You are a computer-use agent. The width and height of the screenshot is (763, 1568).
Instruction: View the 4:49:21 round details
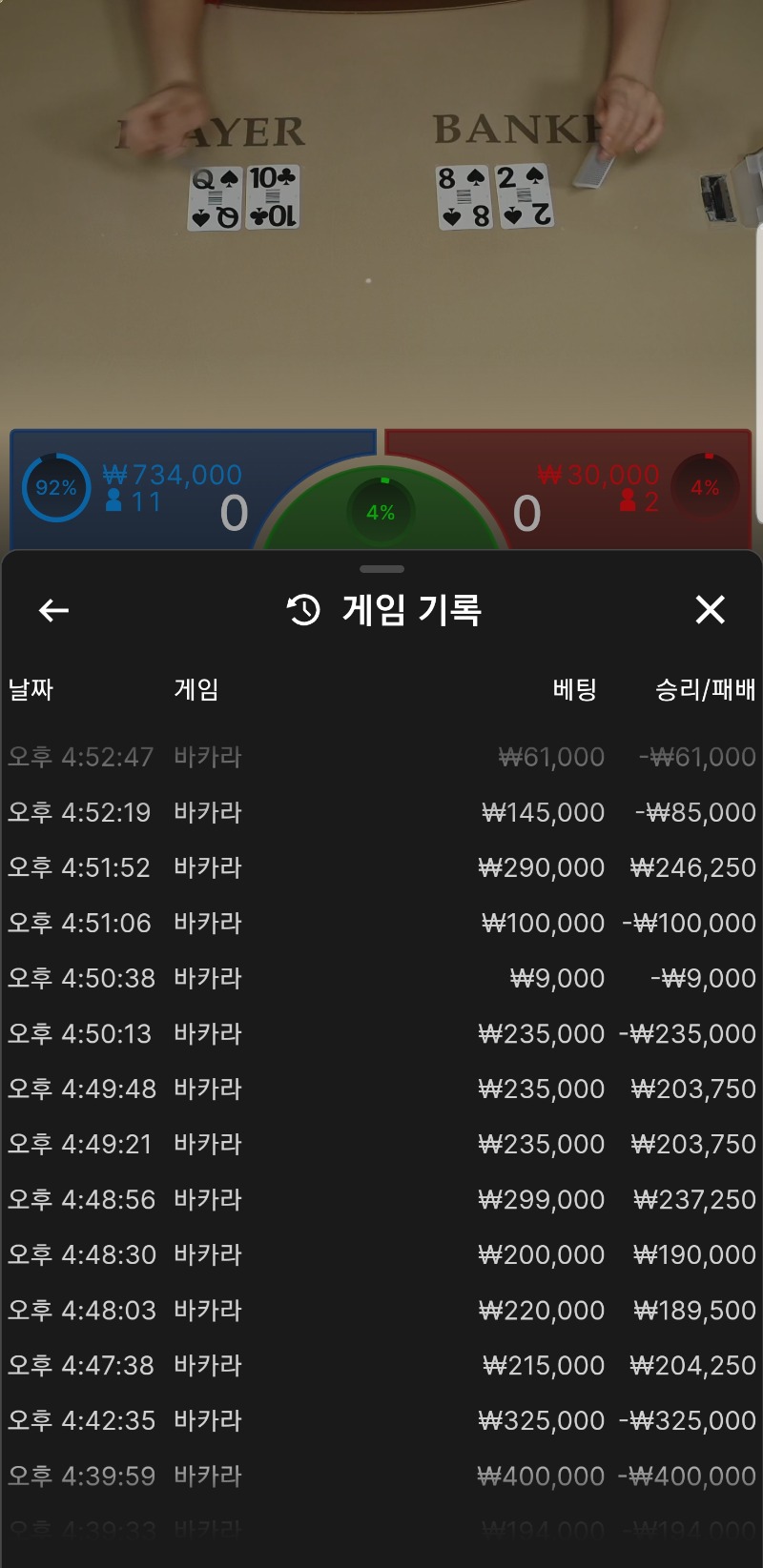click(381, 1144)
